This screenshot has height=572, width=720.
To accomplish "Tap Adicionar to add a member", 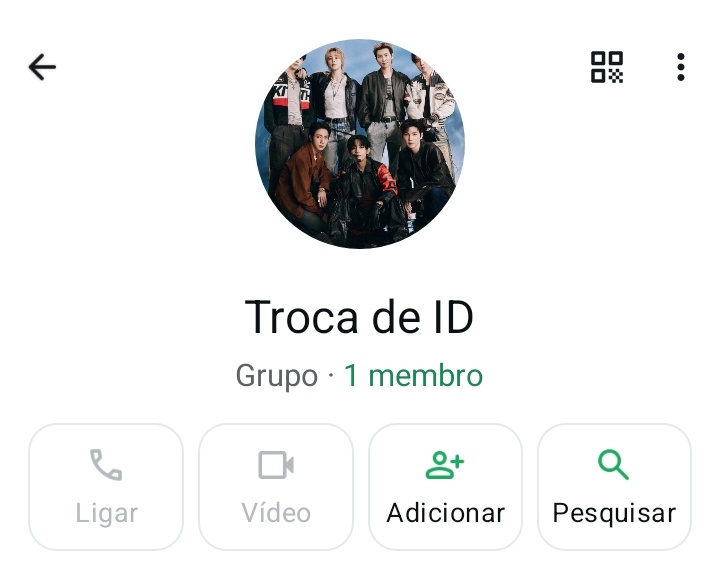I will pyautogui.click(x=446, y=487).
